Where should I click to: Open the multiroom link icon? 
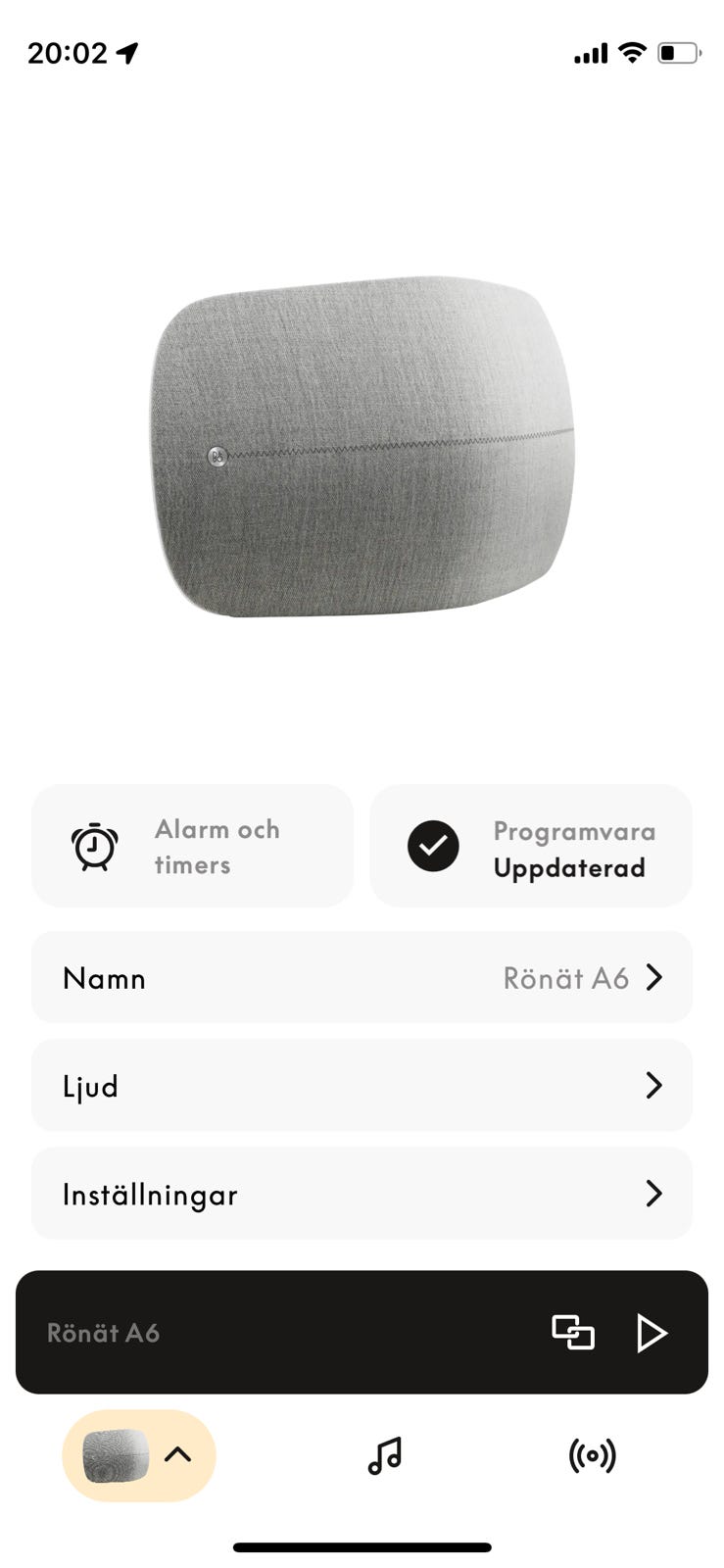(573, 1333)
